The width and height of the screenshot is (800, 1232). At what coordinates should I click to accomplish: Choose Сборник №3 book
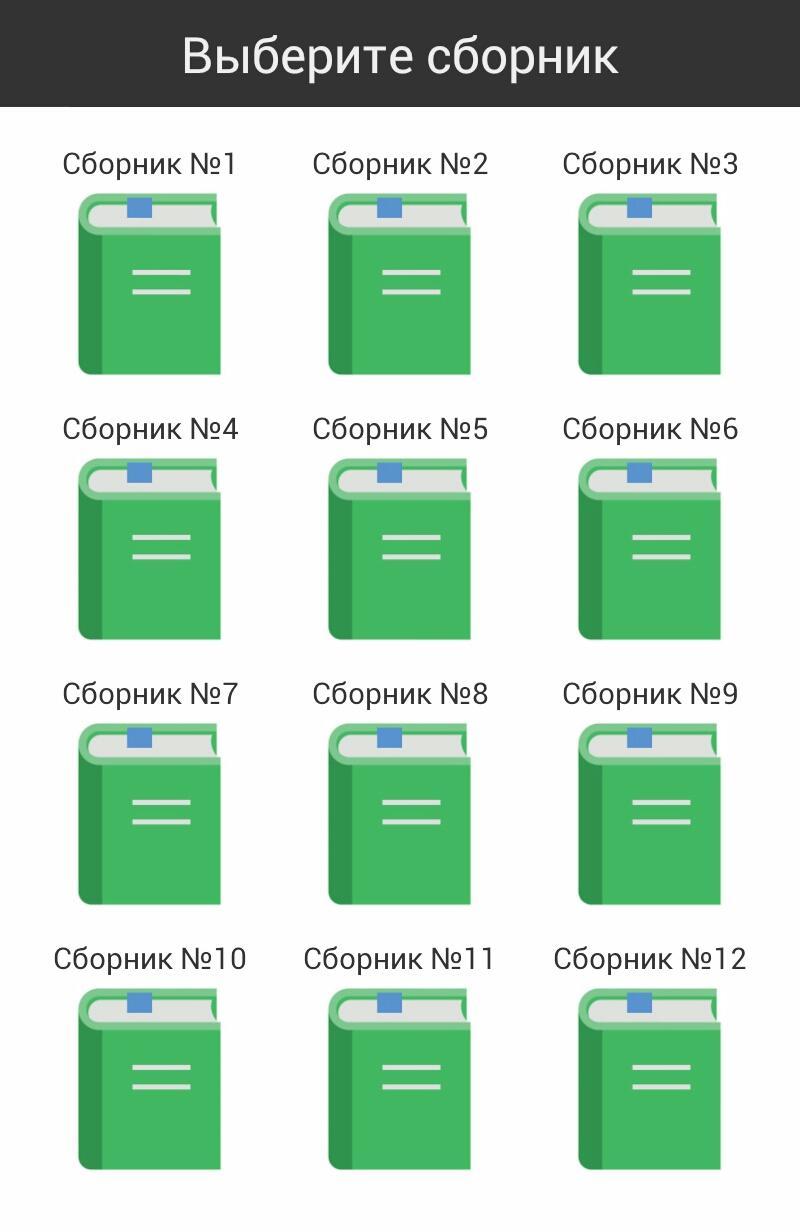(649, 284)
